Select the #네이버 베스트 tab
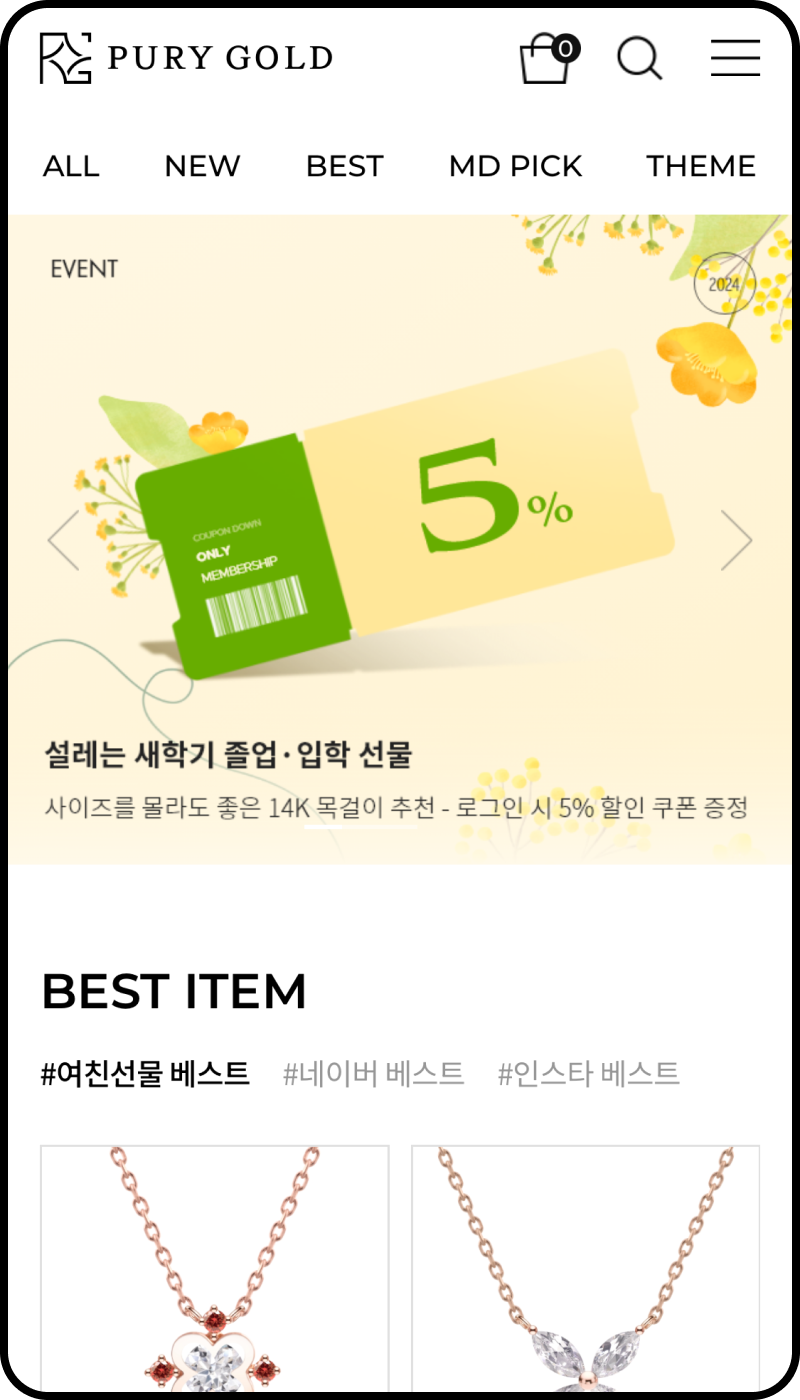The width and height of the screenshot is (800, 1400). (x=373, y=1074)
